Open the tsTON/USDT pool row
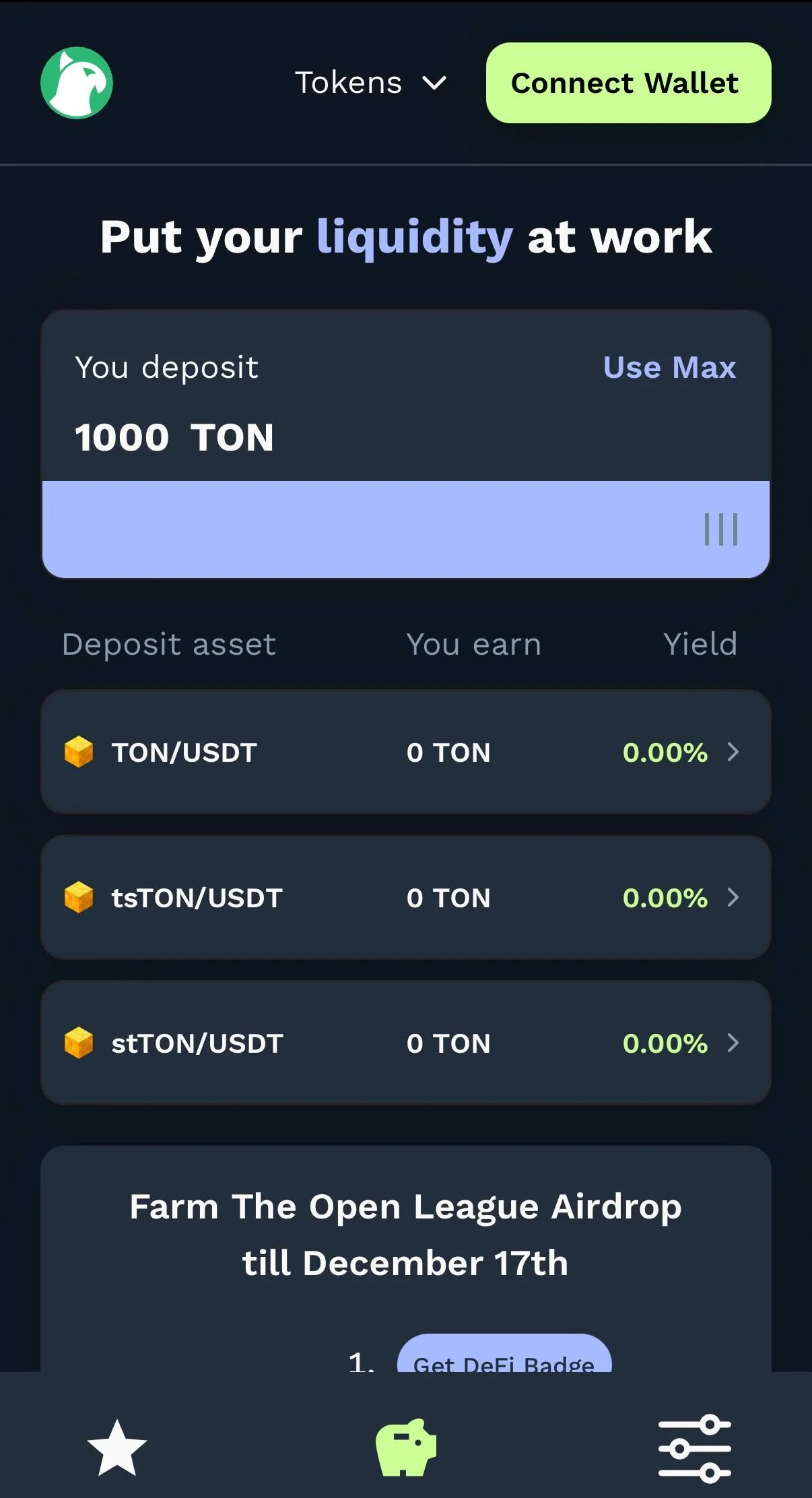This screenshot has height=1498, width=812. 406,897
